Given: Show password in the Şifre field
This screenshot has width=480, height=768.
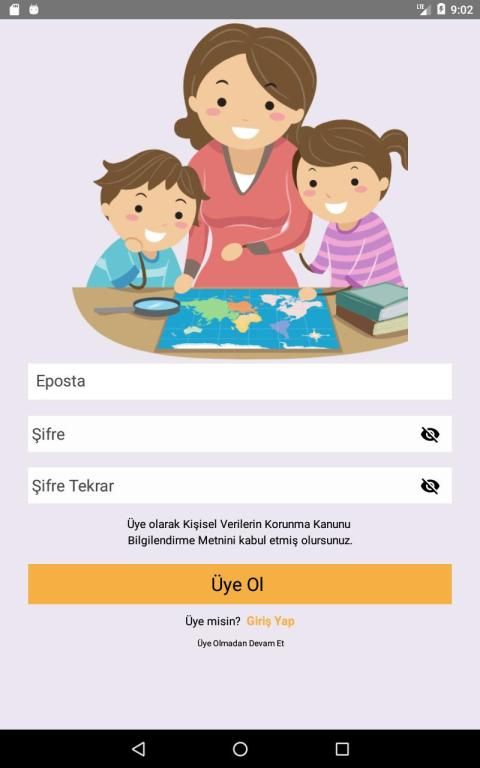Looking at the screenshot, I should pos(430,434).
